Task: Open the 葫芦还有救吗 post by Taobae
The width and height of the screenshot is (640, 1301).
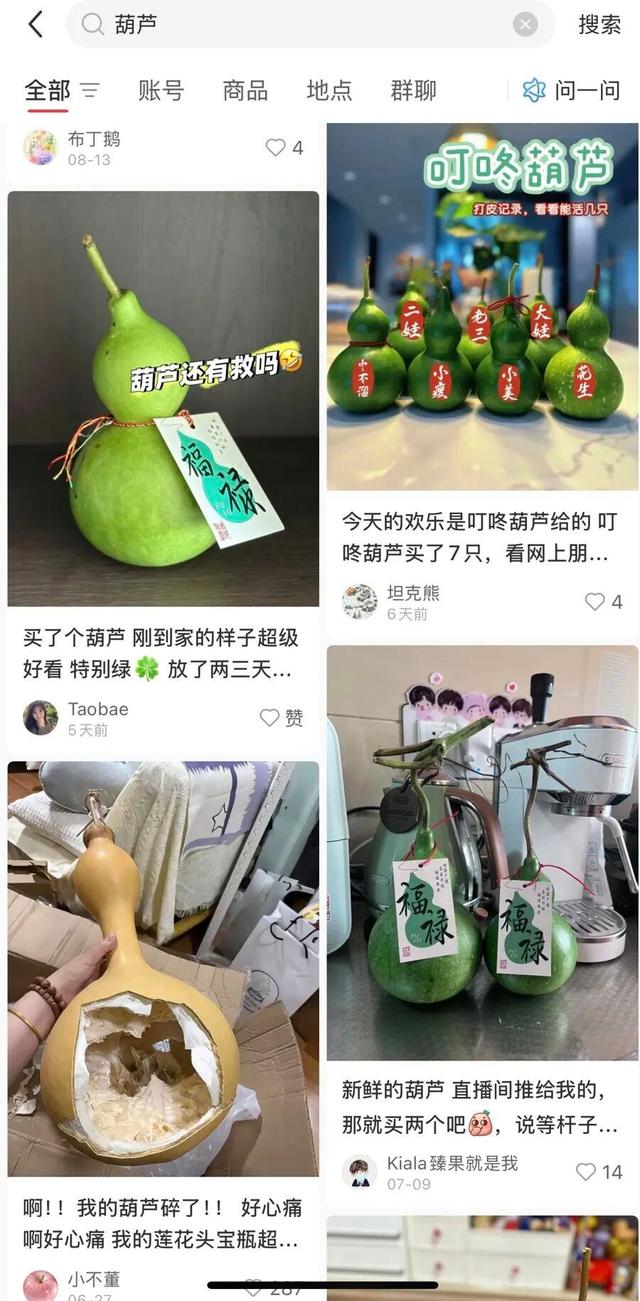Action: click(x=163, y=398)
